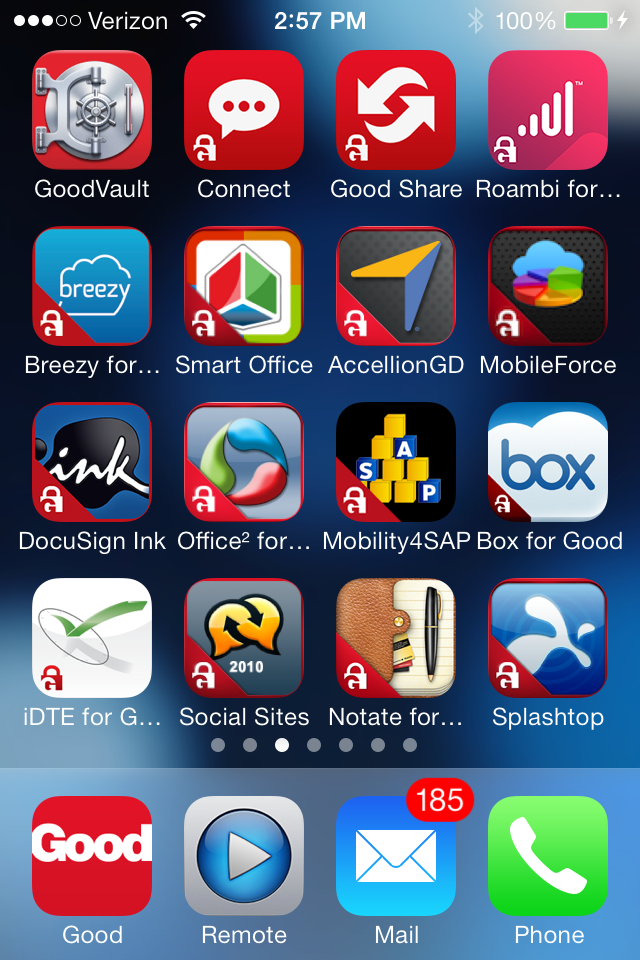Open the Phone app

[x=548, y=856]
